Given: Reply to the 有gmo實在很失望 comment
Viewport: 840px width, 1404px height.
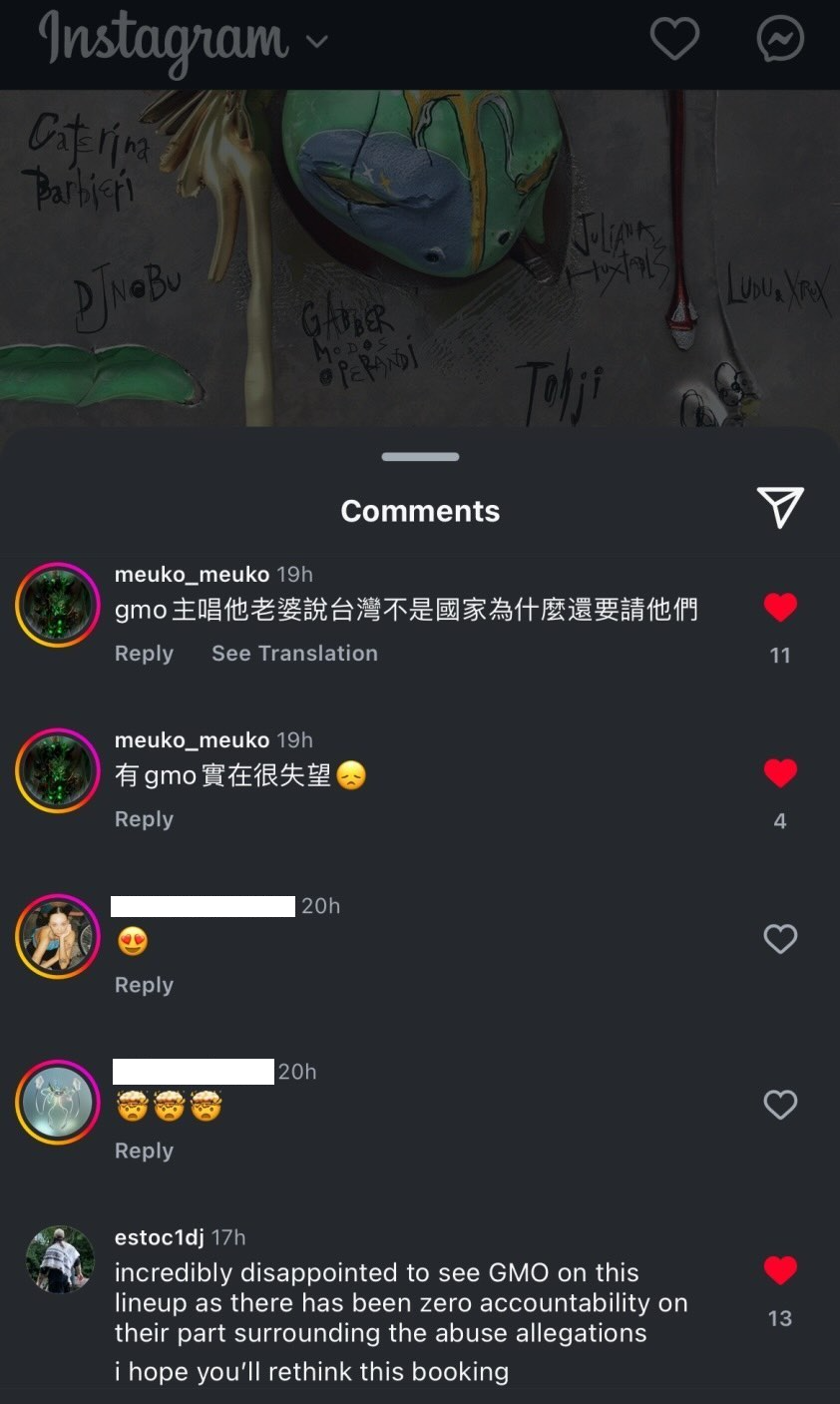Looking at the screenshot, I should 144,819.
